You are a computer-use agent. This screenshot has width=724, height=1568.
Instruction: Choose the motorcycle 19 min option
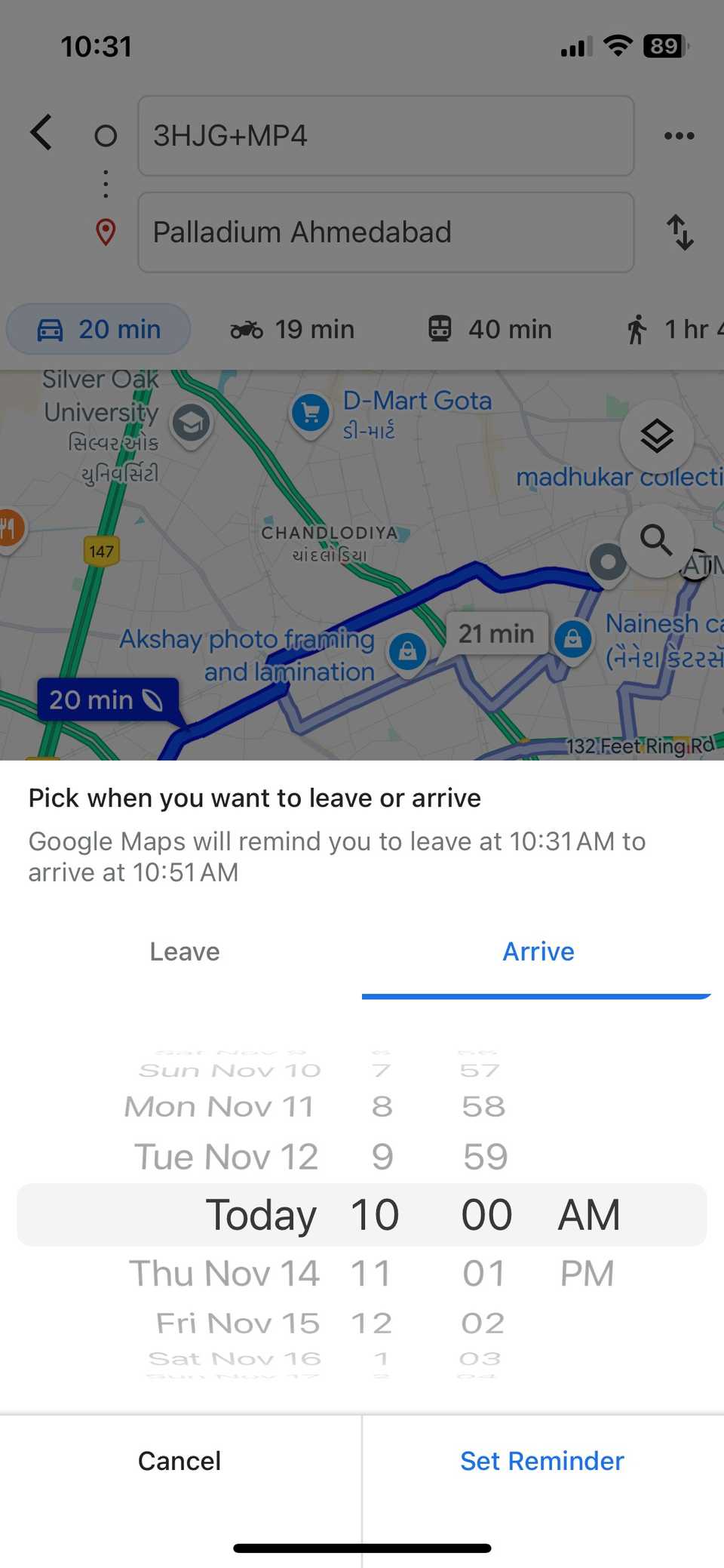[x=292, y=329]
